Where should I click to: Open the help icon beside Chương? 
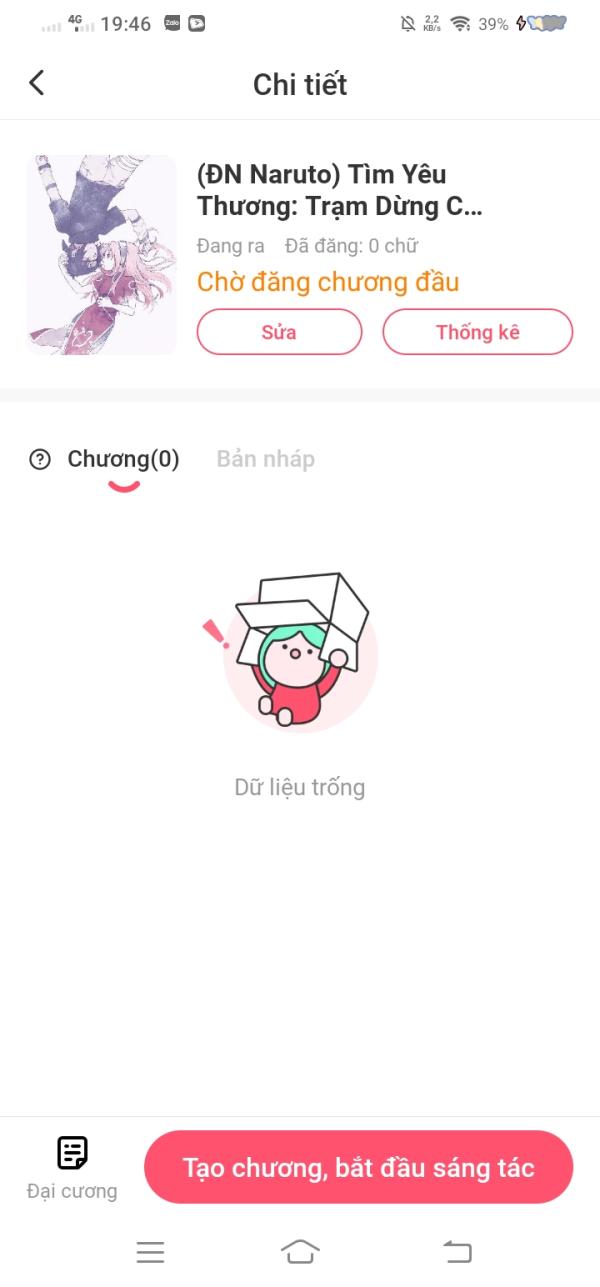click(x=40, y=460)
